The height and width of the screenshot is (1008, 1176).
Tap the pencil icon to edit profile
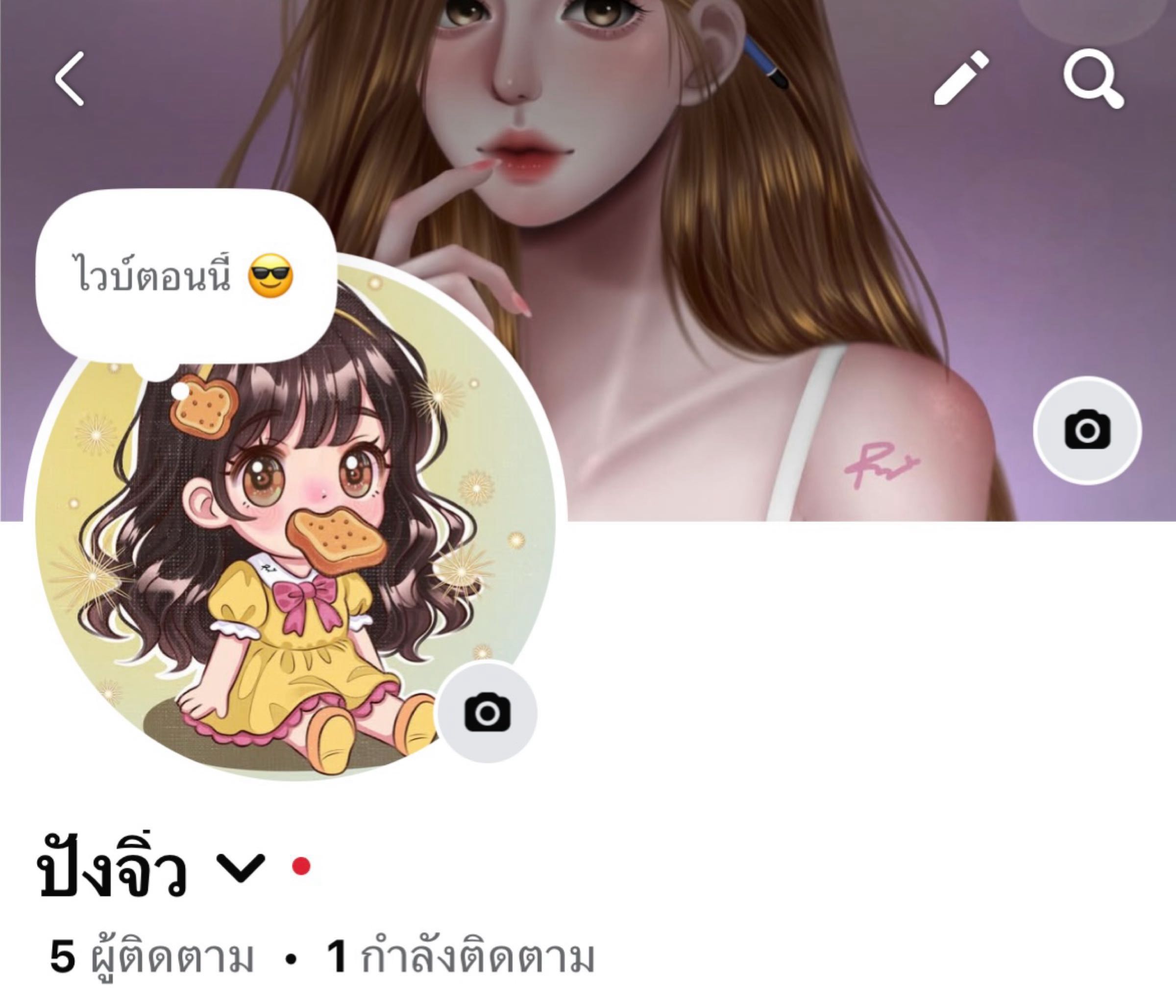961,79
